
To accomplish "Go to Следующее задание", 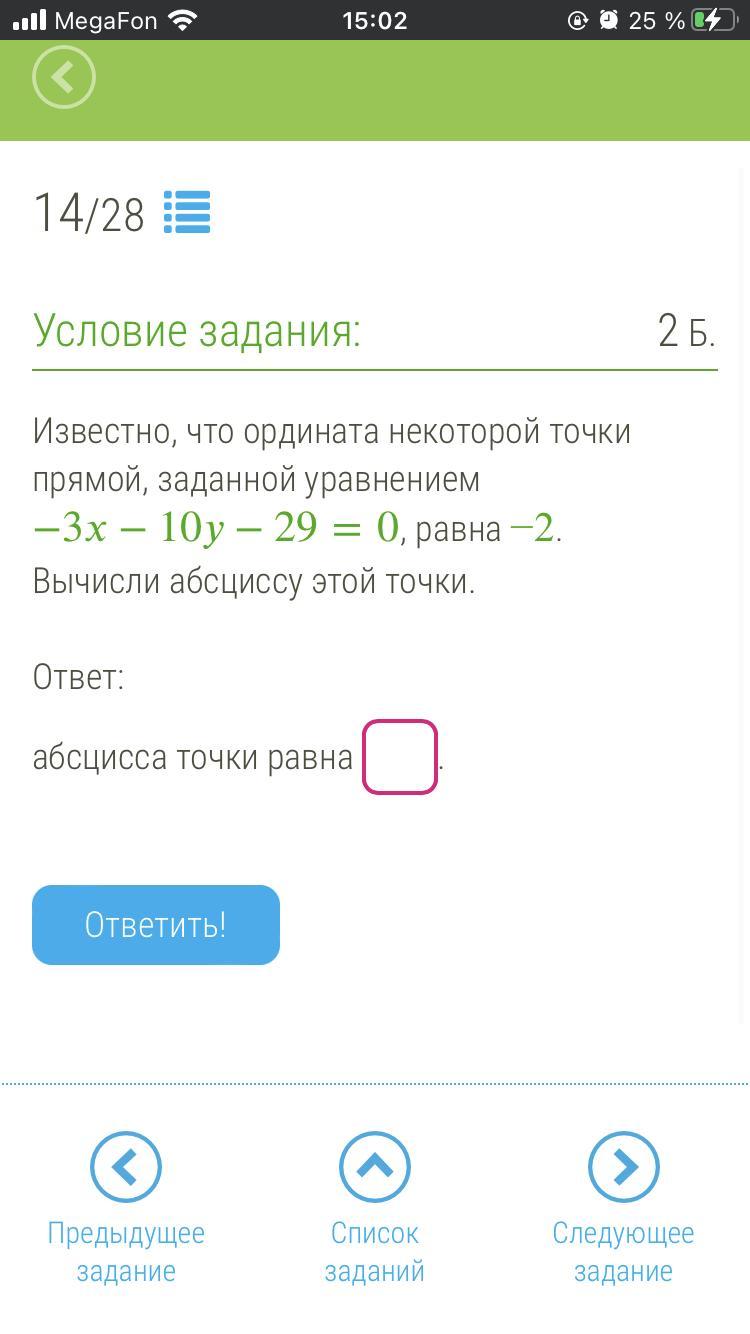I will pos(623,1167).
